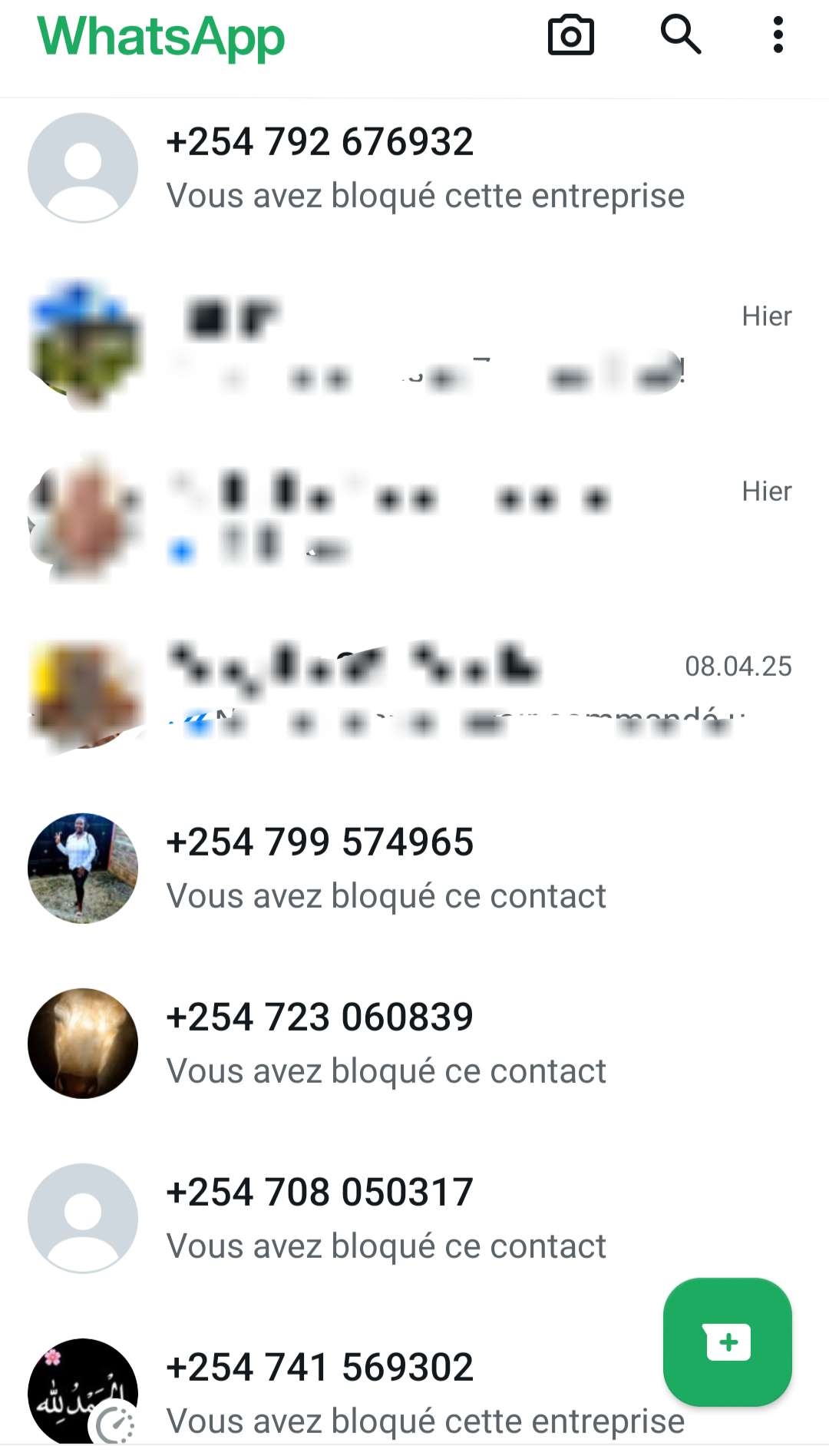View profile photo of +254 799 574965
This screenshot has height=1456, width=829.
[x=83, y=869]
